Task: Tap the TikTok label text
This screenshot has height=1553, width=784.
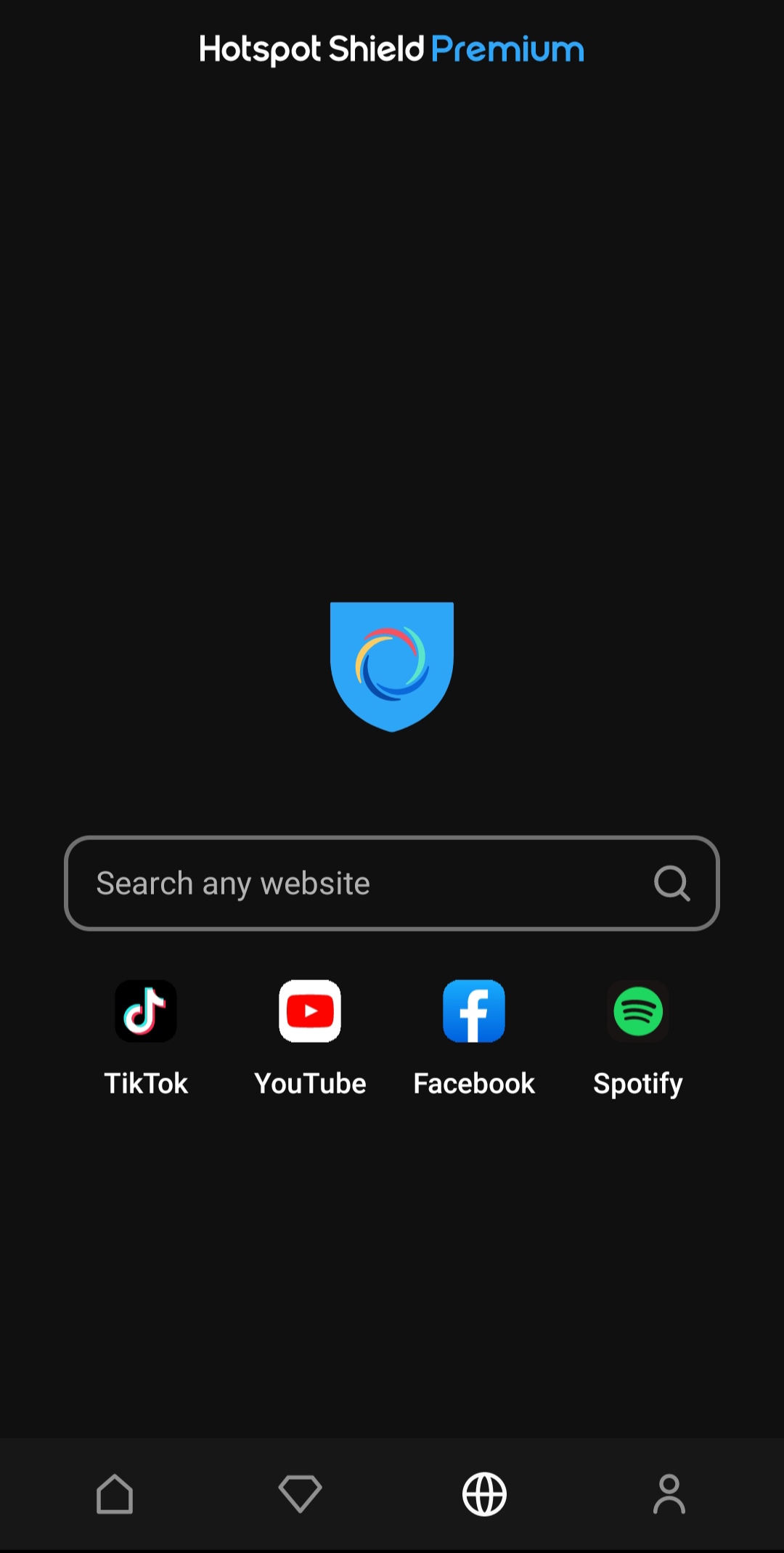Action: coord(147,1083)
